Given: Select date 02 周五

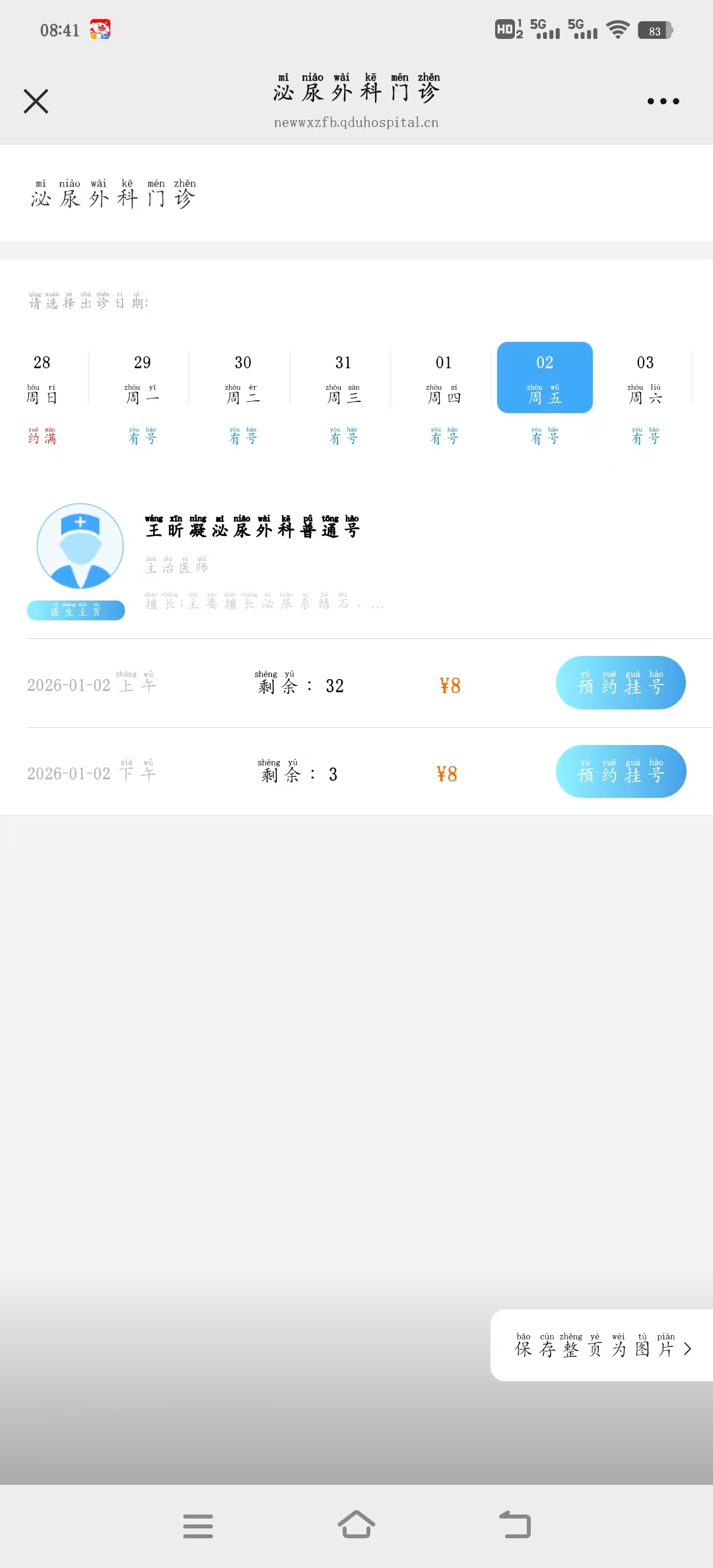Looking at the screenshot, I should point(545,377).
